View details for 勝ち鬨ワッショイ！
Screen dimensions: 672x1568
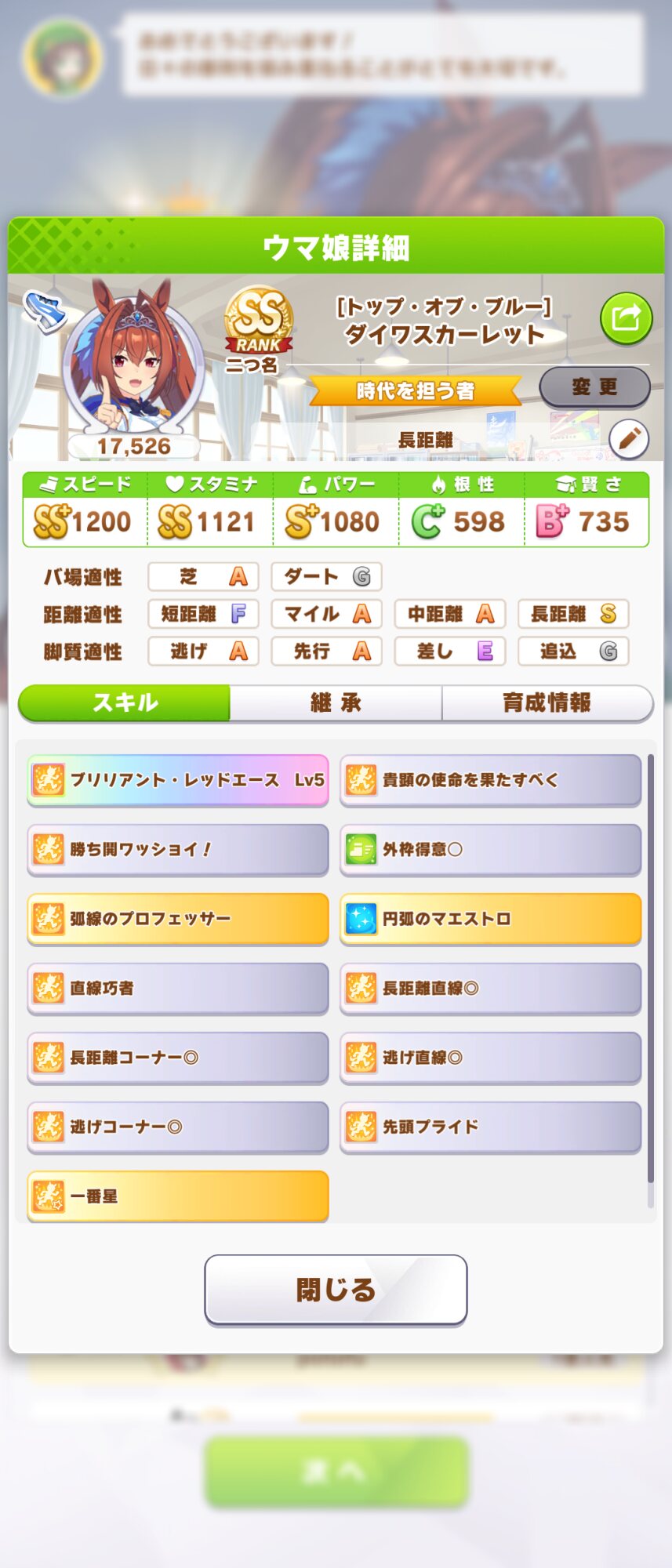[x=178, y=849]
